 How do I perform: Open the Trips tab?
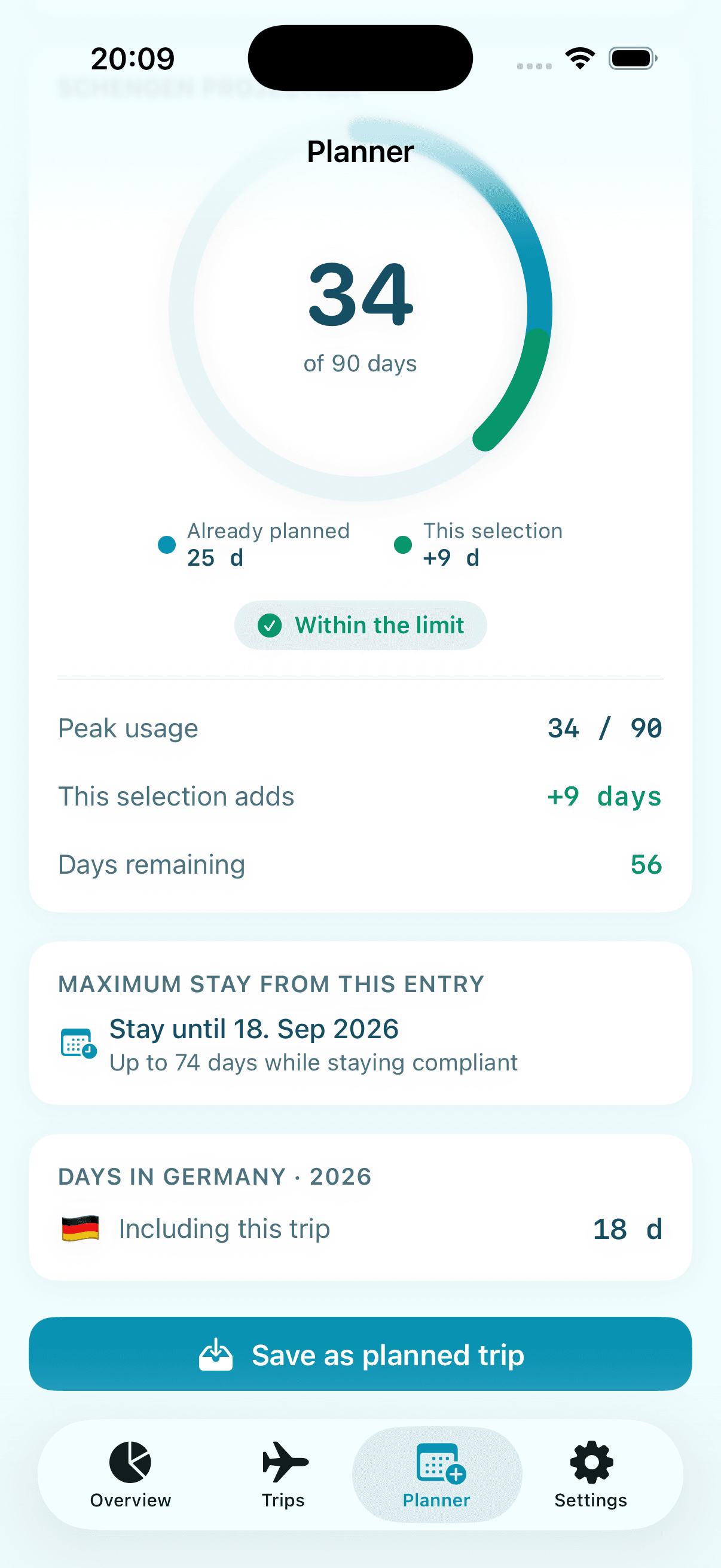(283, 1475)
